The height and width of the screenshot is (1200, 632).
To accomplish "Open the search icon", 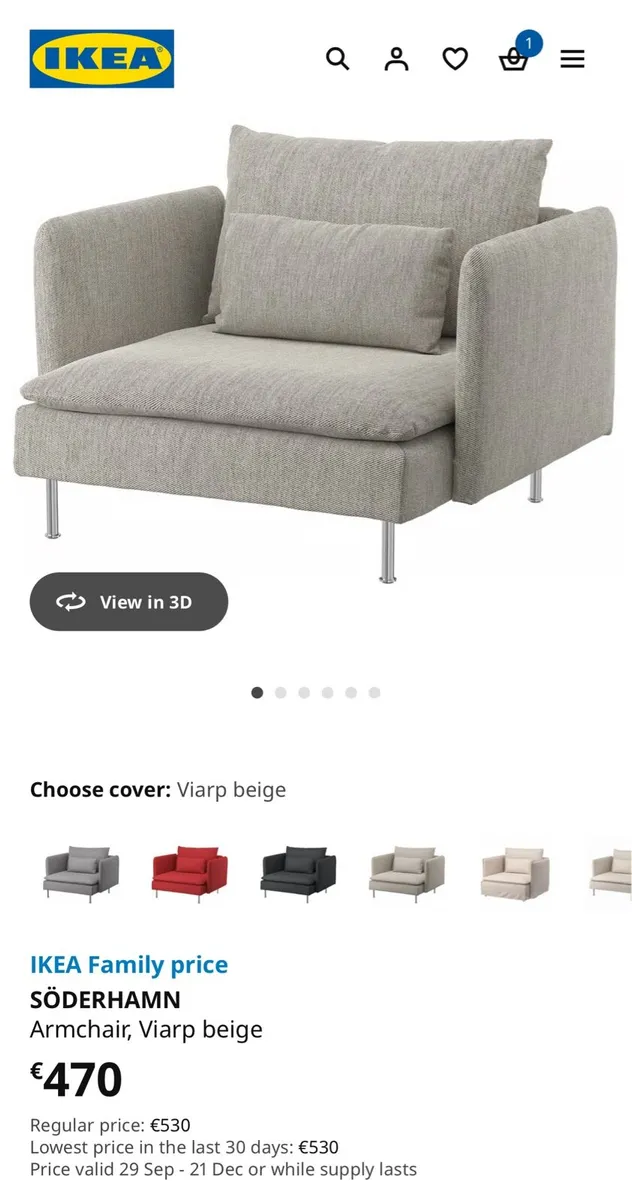I will coord(338,59).
